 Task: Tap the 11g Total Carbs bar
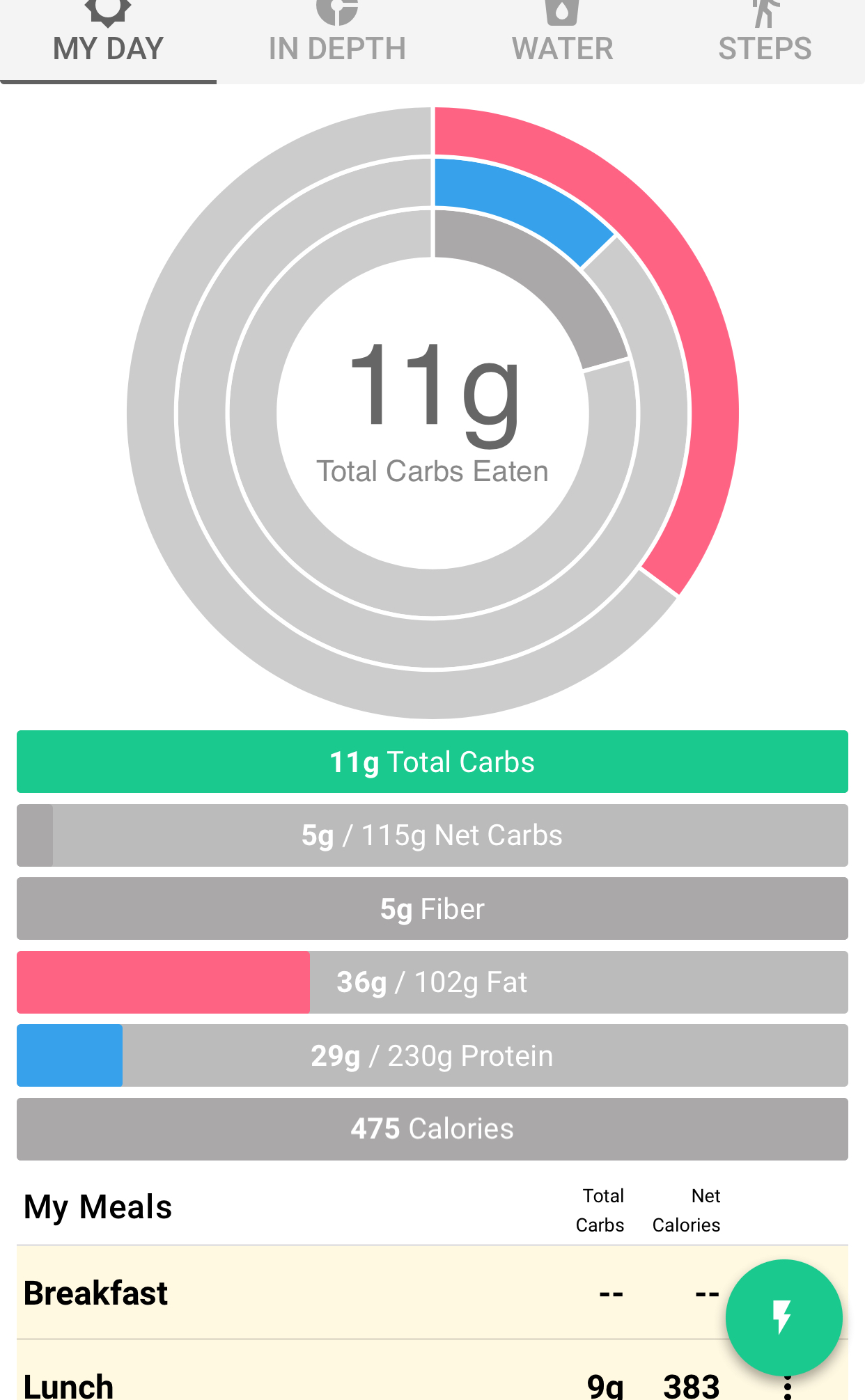[x=432, y=762]
